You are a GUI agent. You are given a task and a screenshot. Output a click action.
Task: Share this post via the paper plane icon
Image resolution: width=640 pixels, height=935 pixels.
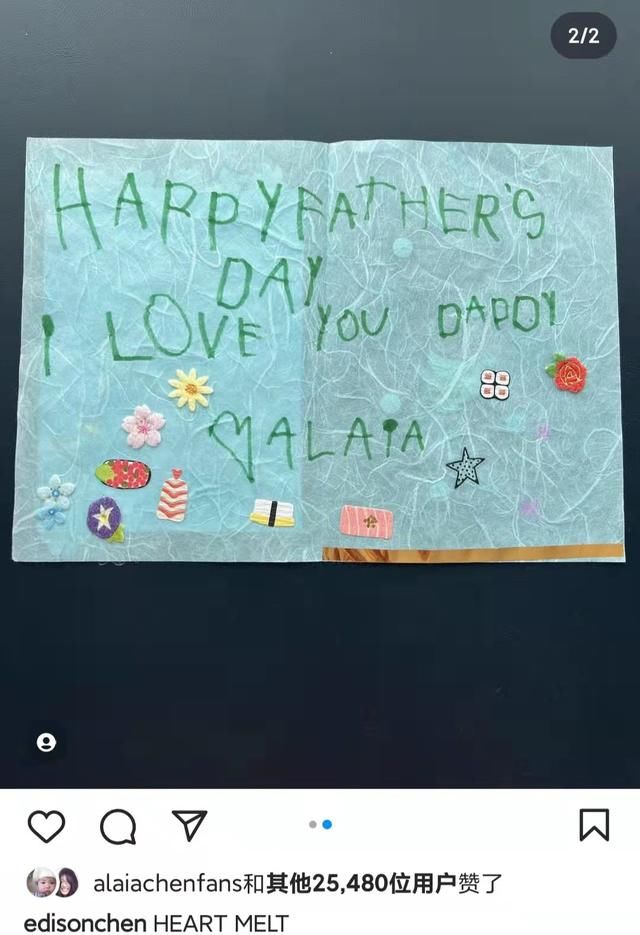pos(189,825)
